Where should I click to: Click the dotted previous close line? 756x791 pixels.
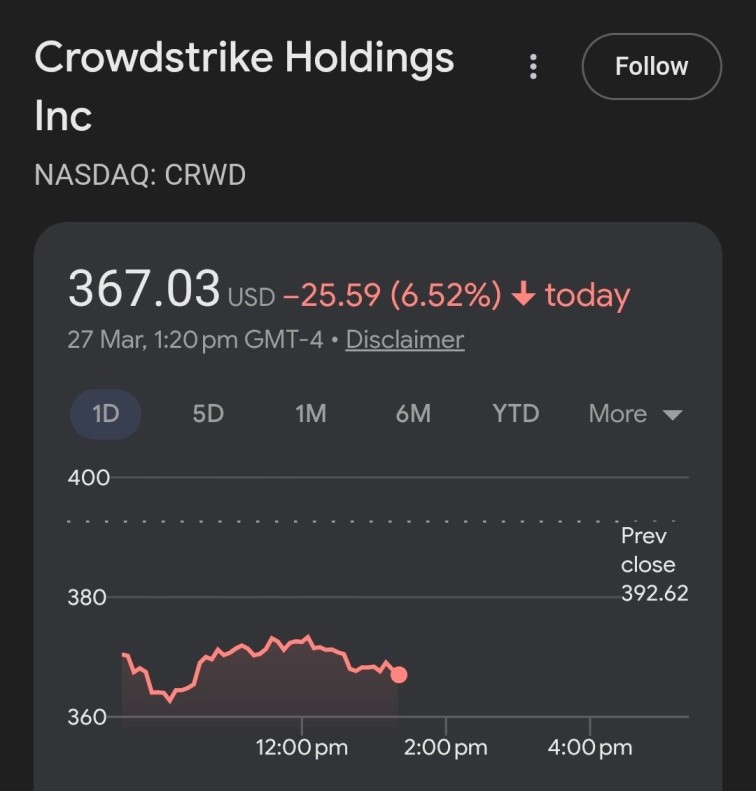350,521
